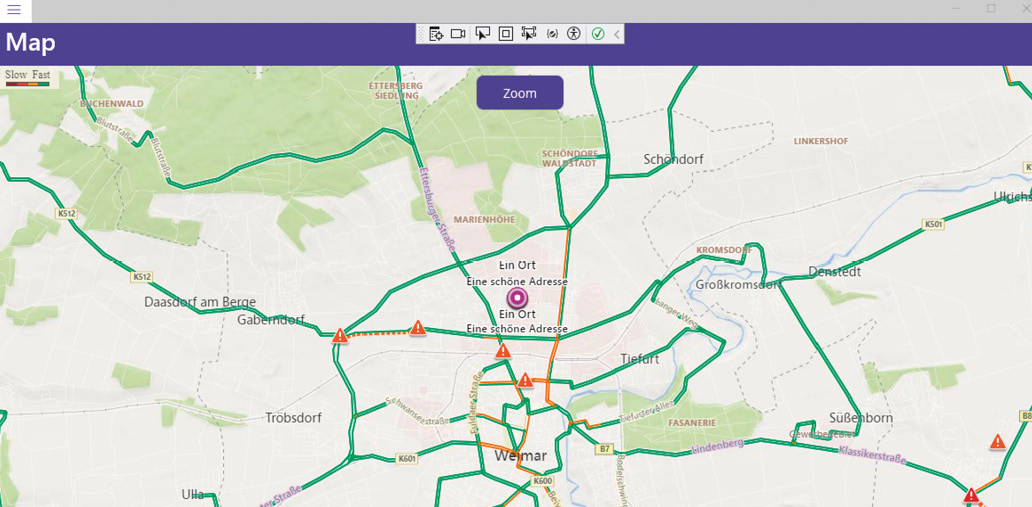This screenshot has height=507, width=1032.
Task: Open the hamburger menu
Action: (x=14, y=10)
